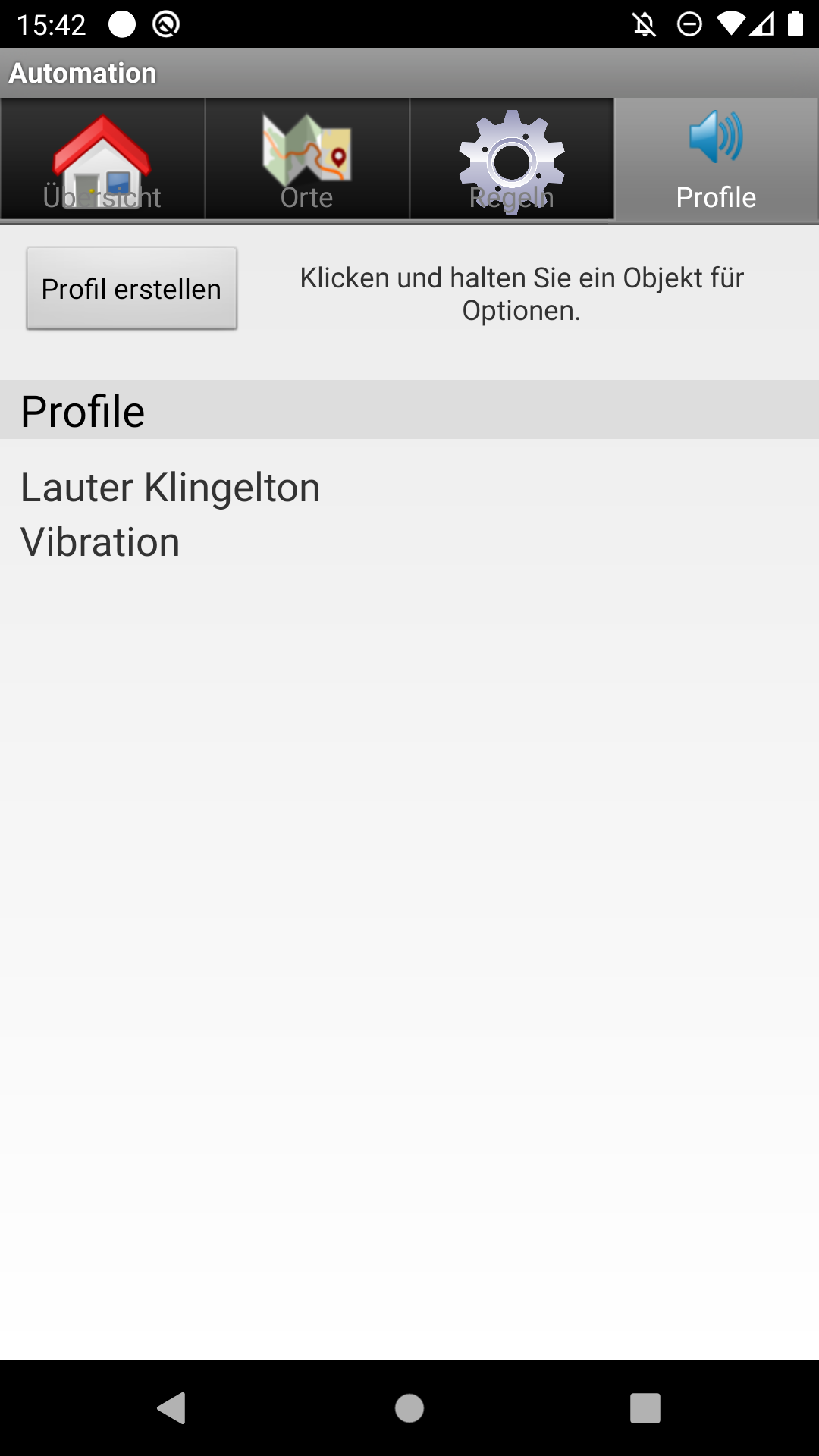819x1456 pixels.
Task: Switch to the Übersicht tab
Action: pyautogui.click(x=102, y=159)
